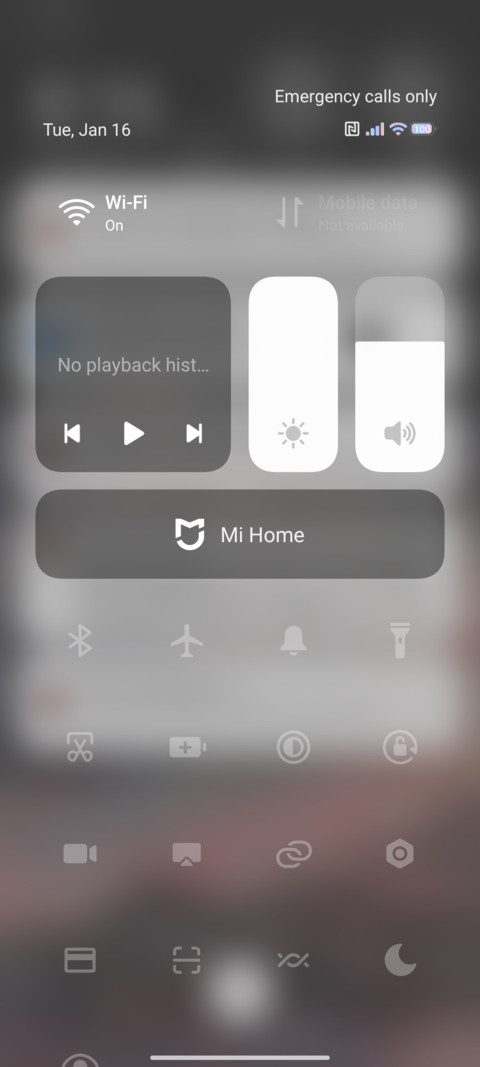Turn on Bluetooth

(80, 640)
